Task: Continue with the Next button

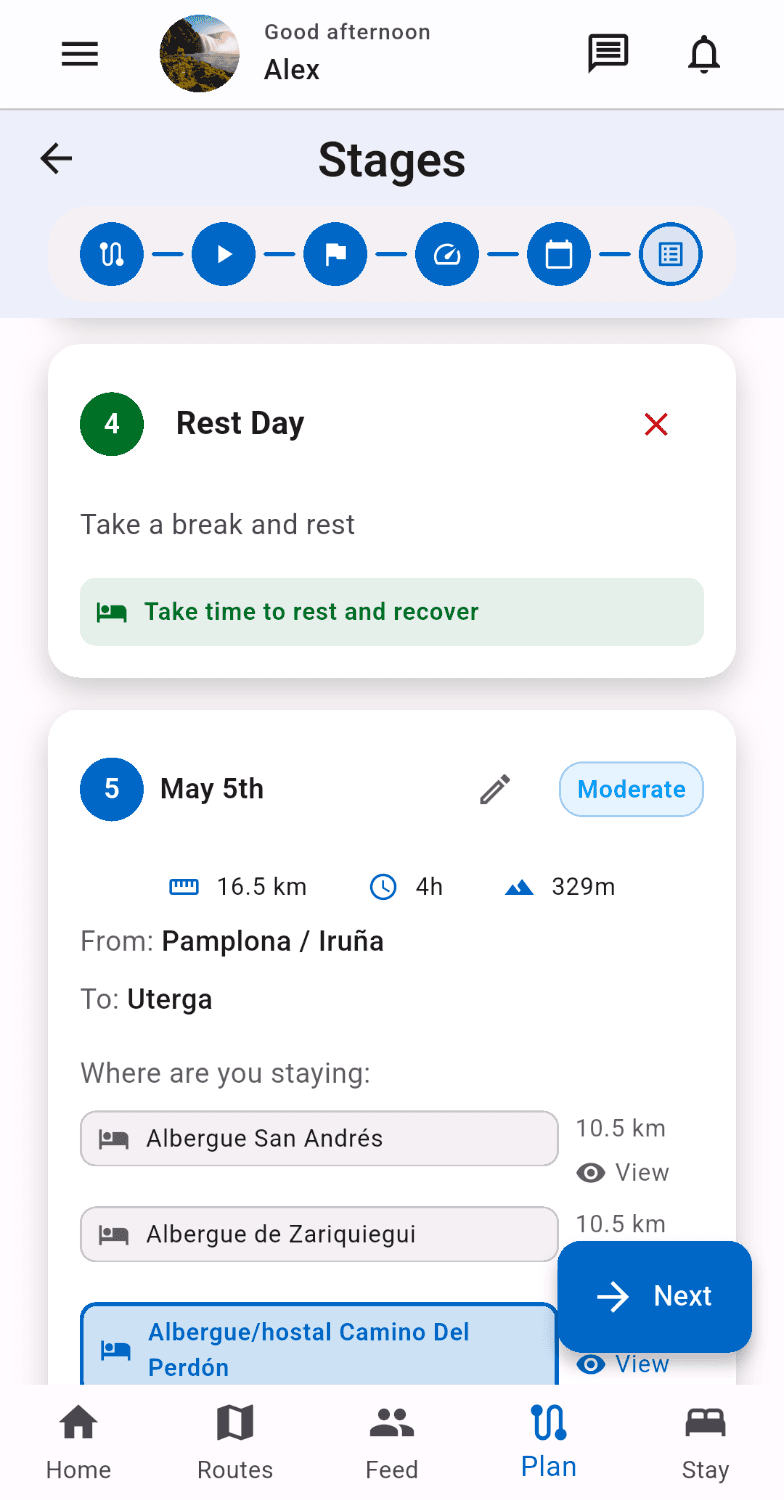Action: pos(654,1296)
